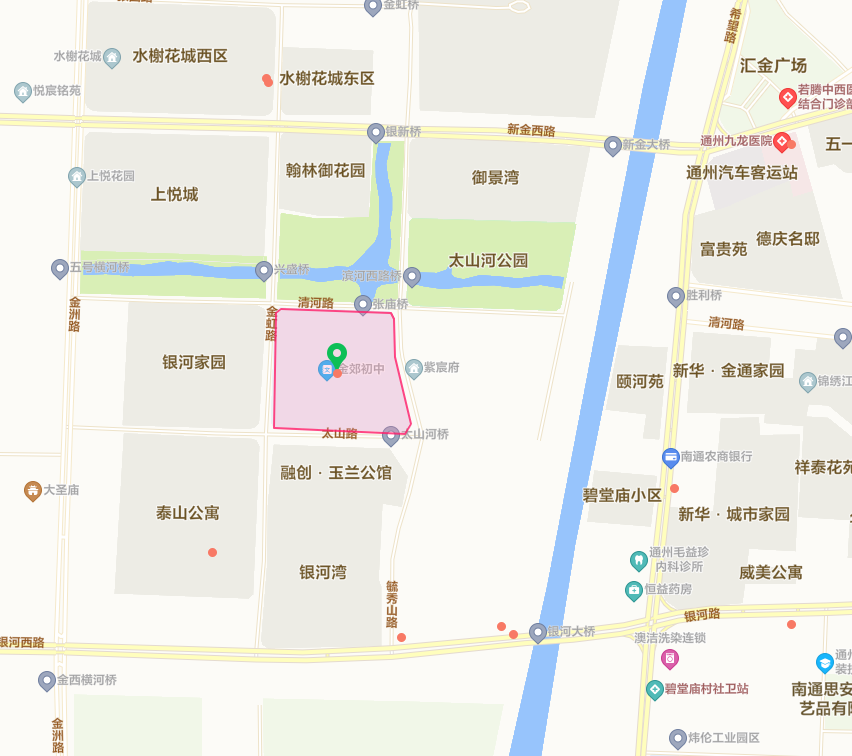This screenshot has width=852, height=756.
Task: Tap the 紫宸府 residence marker
Action: pyautogui.click(x=413, y=368)
